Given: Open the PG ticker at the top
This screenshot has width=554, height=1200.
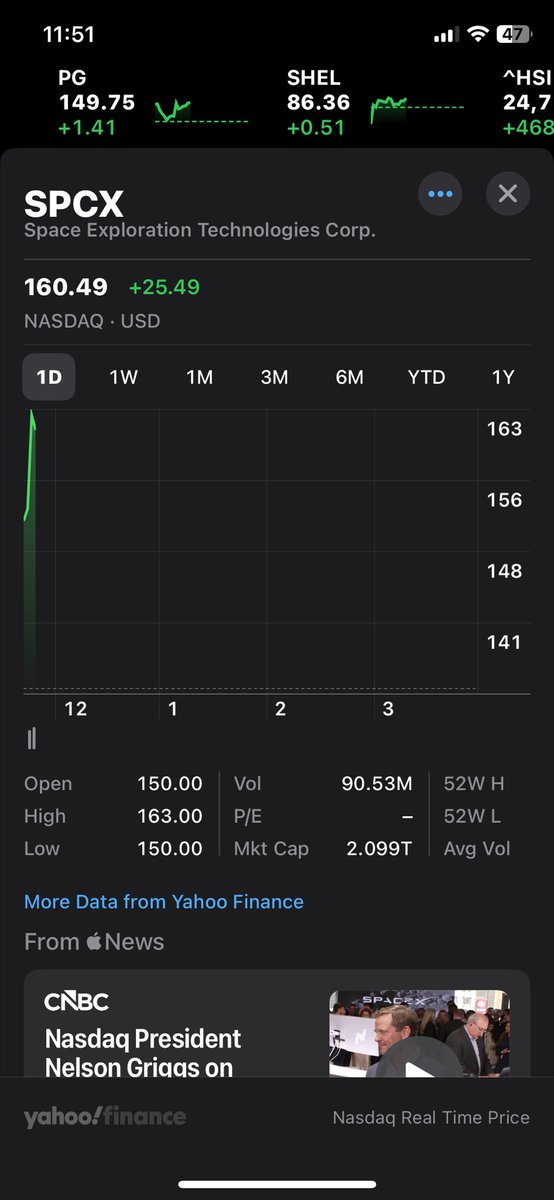Looking at the screenshot, I should point(152,103).
